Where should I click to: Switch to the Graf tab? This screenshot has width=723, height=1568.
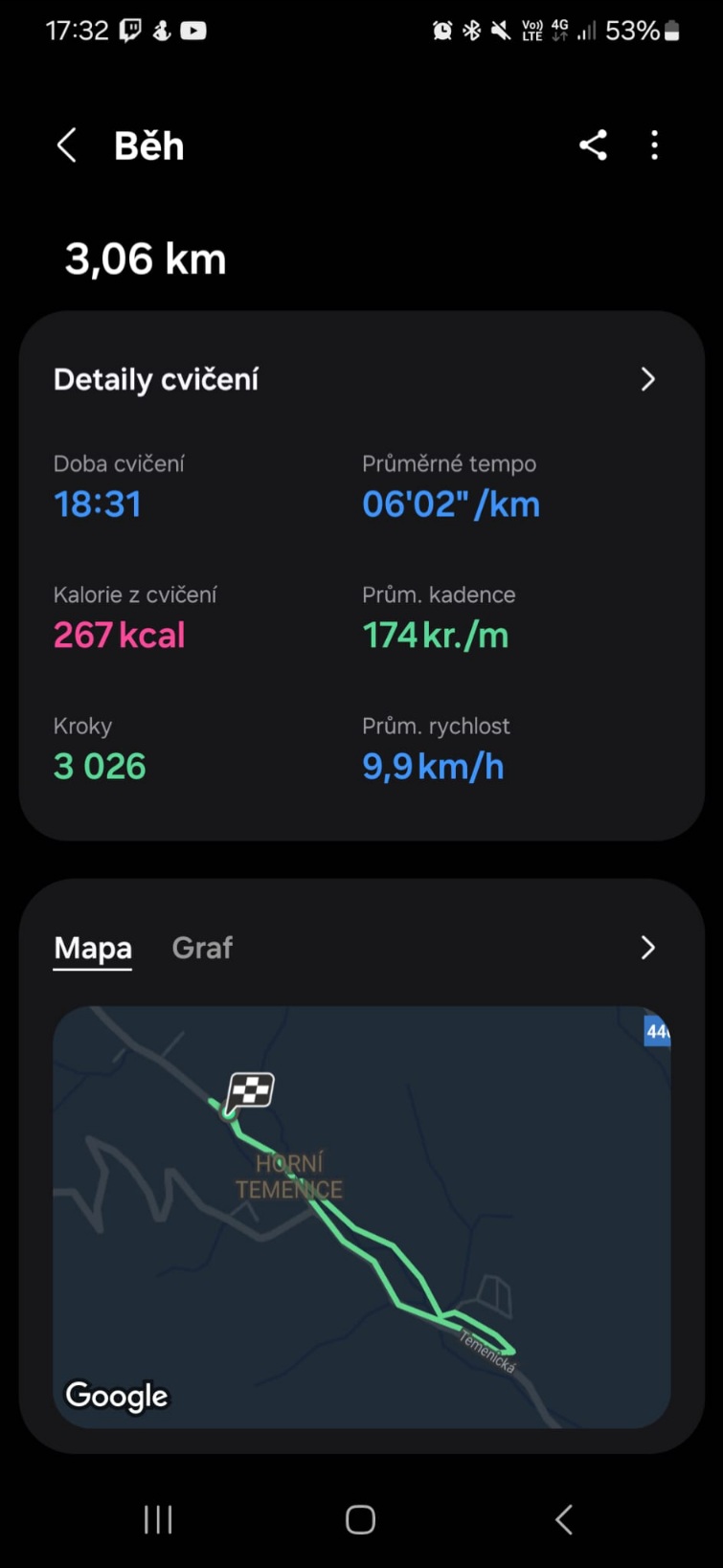(202, 948)
